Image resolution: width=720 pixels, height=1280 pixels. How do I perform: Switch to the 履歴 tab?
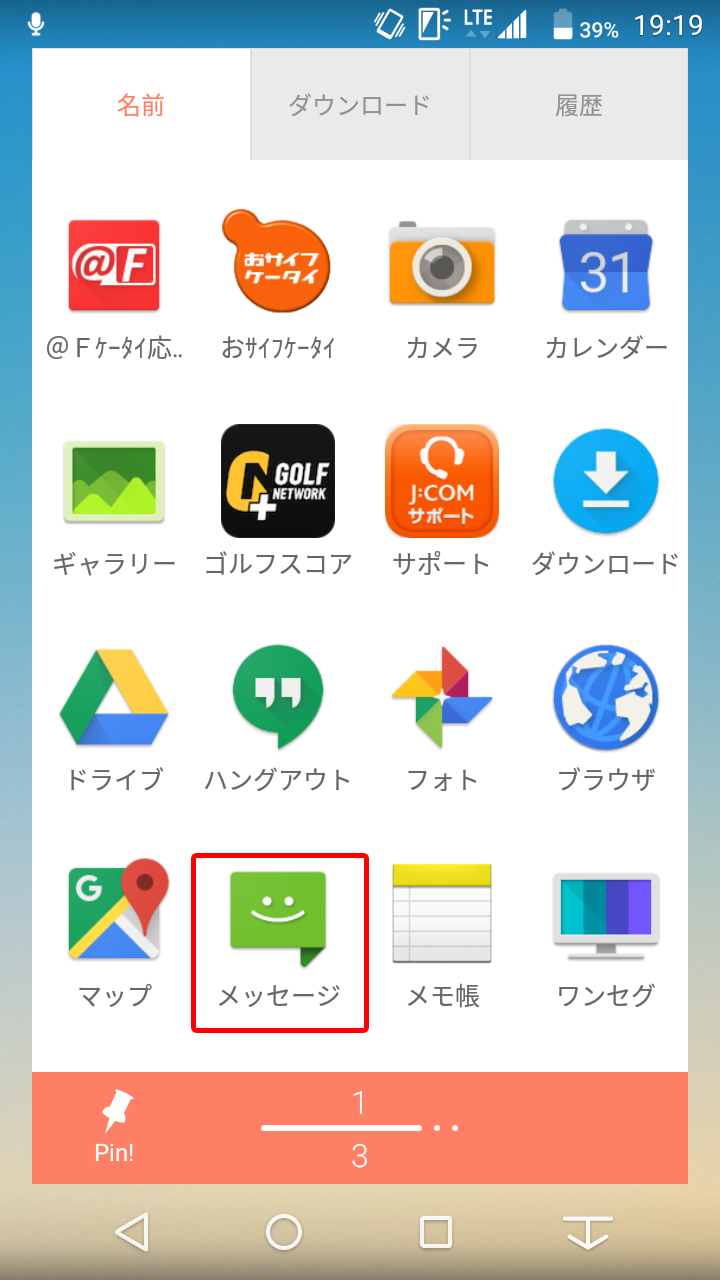[578, 105]
